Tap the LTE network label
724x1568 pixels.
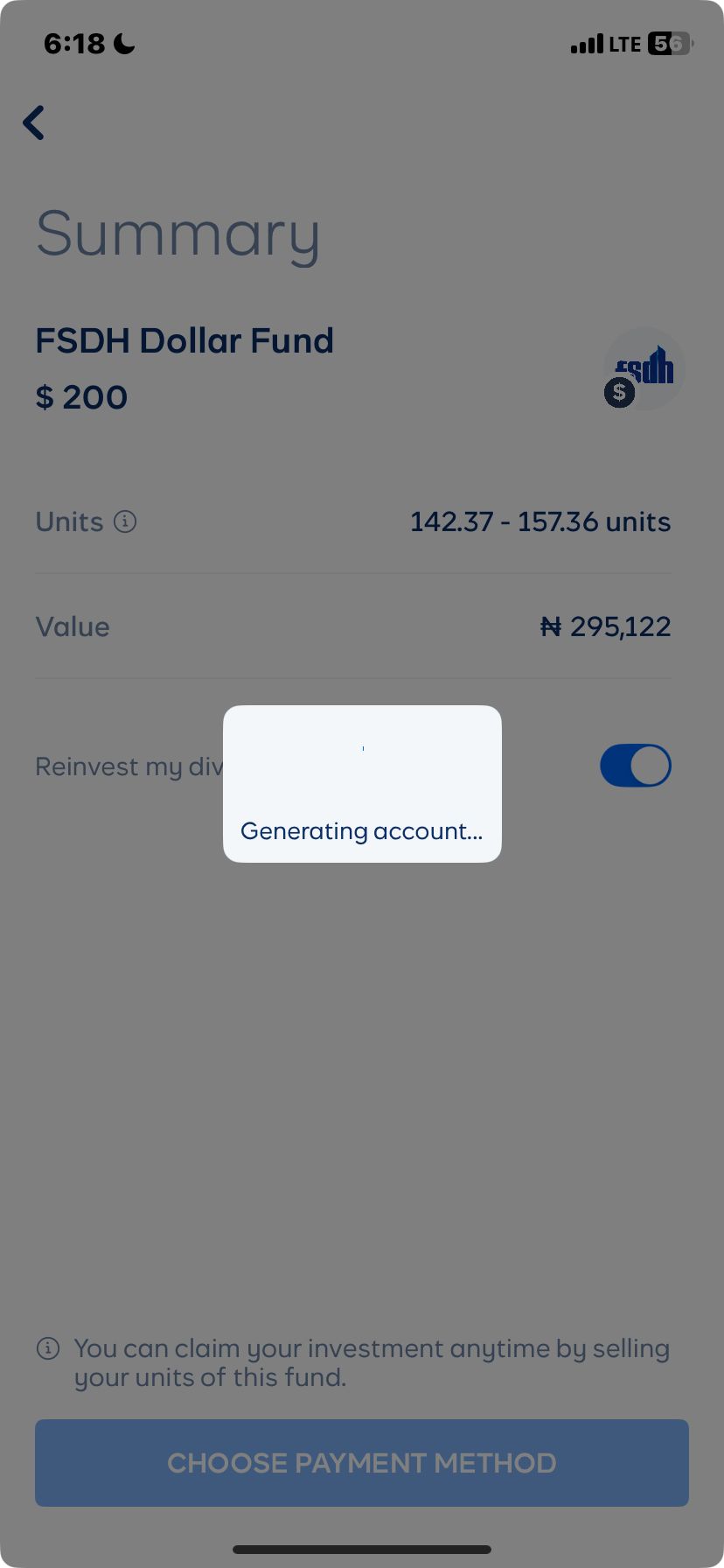coord(626,43)
